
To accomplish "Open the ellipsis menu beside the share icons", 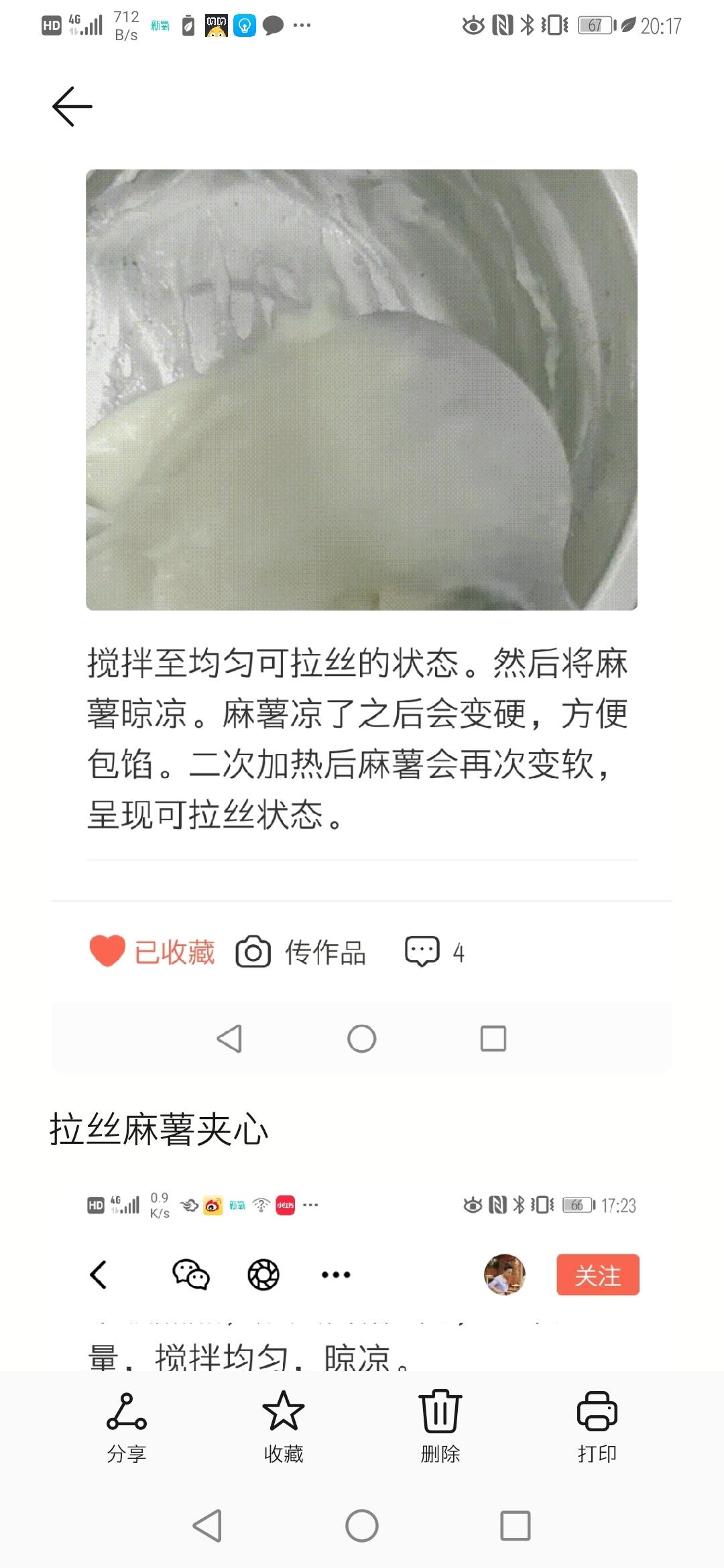I will (x=335, y=1275).
